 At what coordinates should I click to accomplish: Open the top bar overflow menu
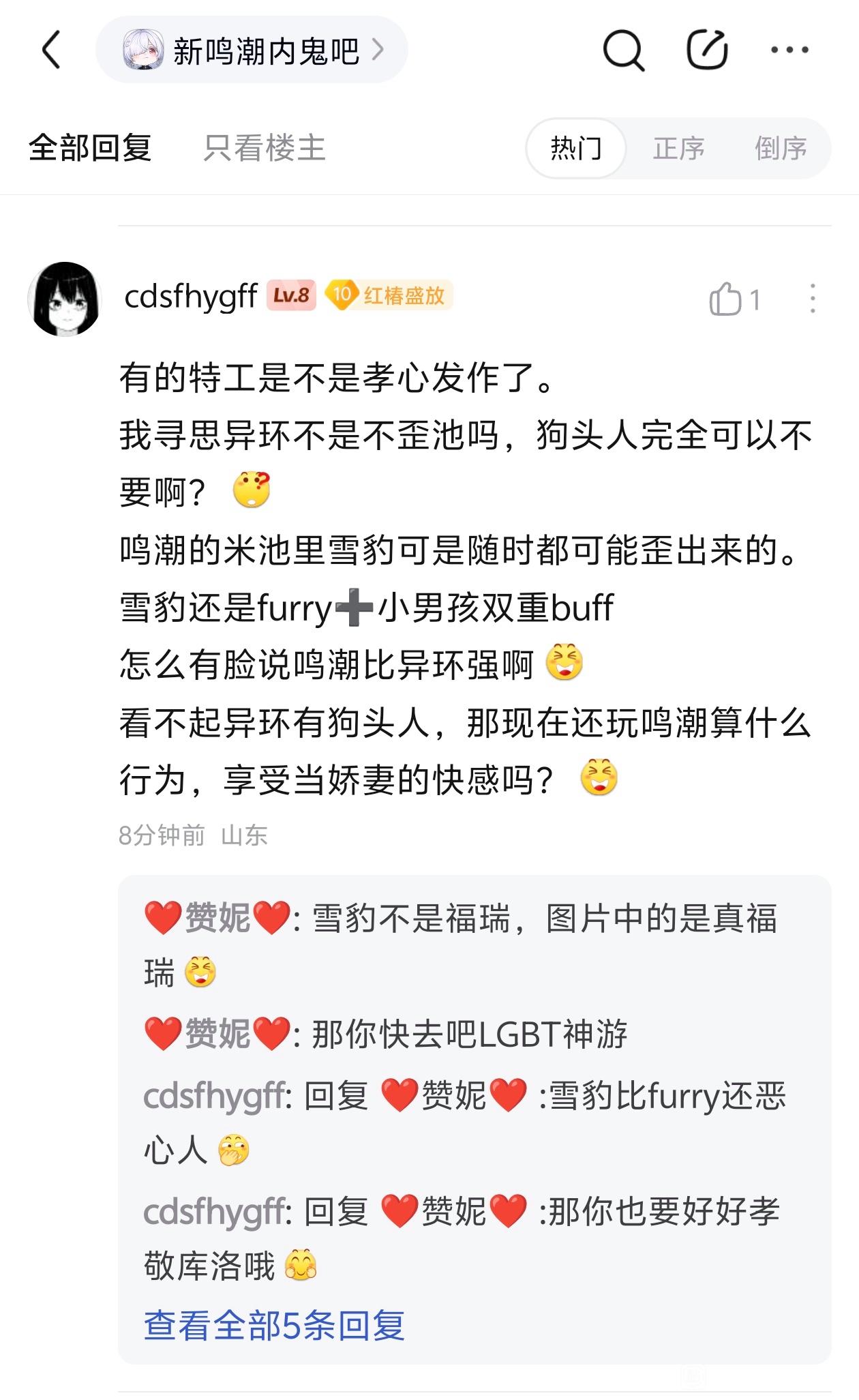[x=789, y=50]
